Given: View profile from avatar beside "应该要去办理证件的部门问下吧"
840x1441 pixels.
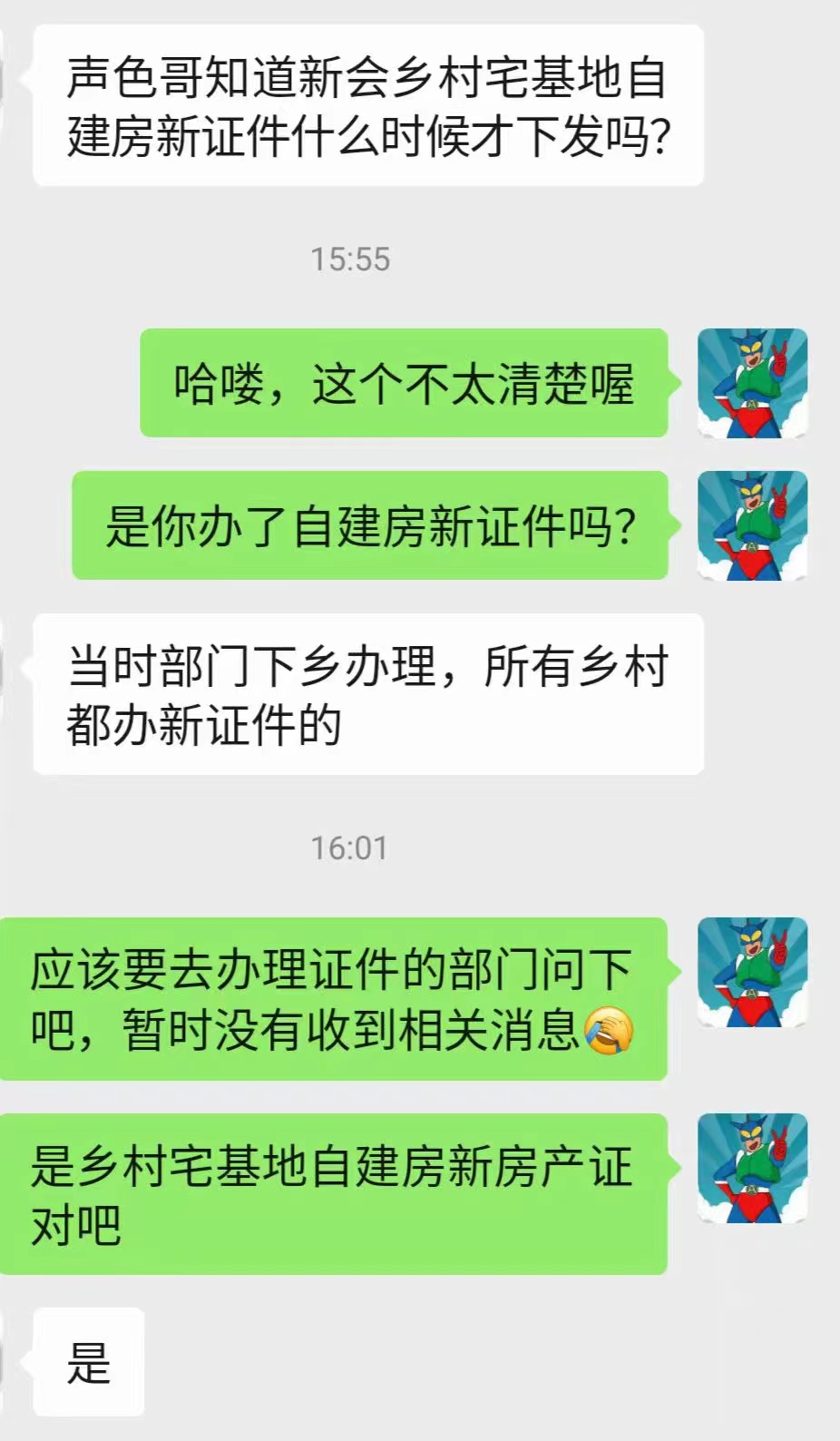Looking at the screenshot, I should [752, 972].
